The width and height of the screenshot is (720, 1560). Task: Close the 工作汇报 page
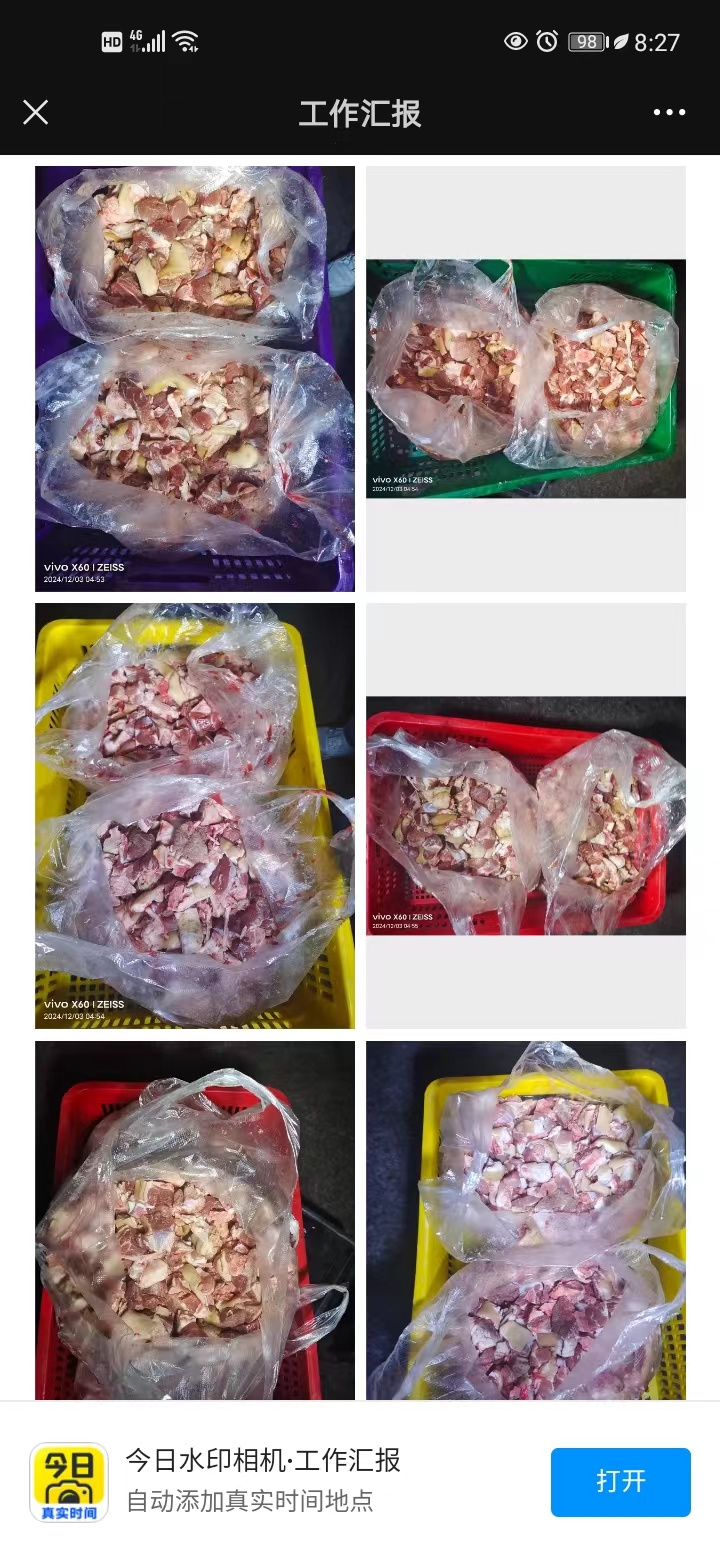coord(36,112)
